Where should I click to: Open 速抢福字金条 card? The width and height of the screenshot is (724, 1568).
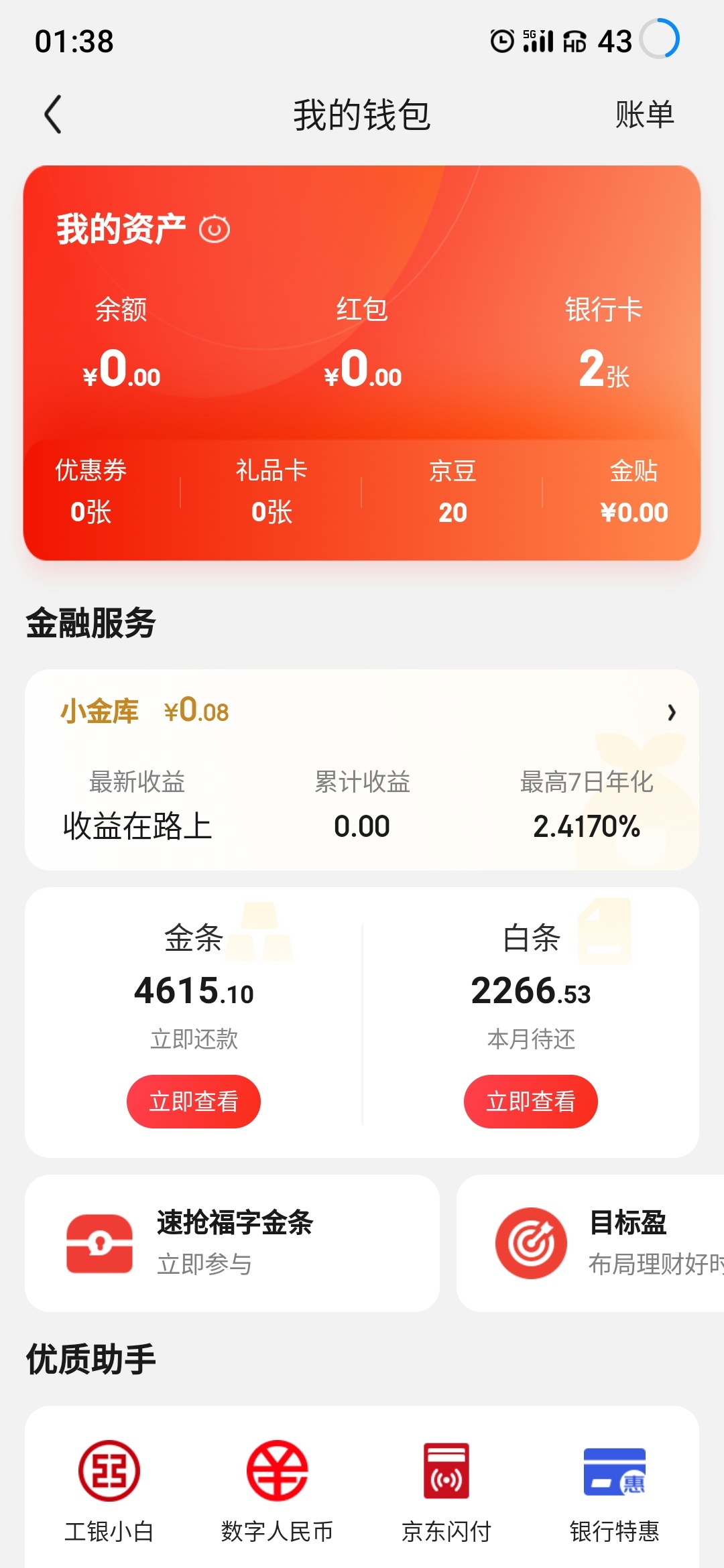tap(232, 1244)
